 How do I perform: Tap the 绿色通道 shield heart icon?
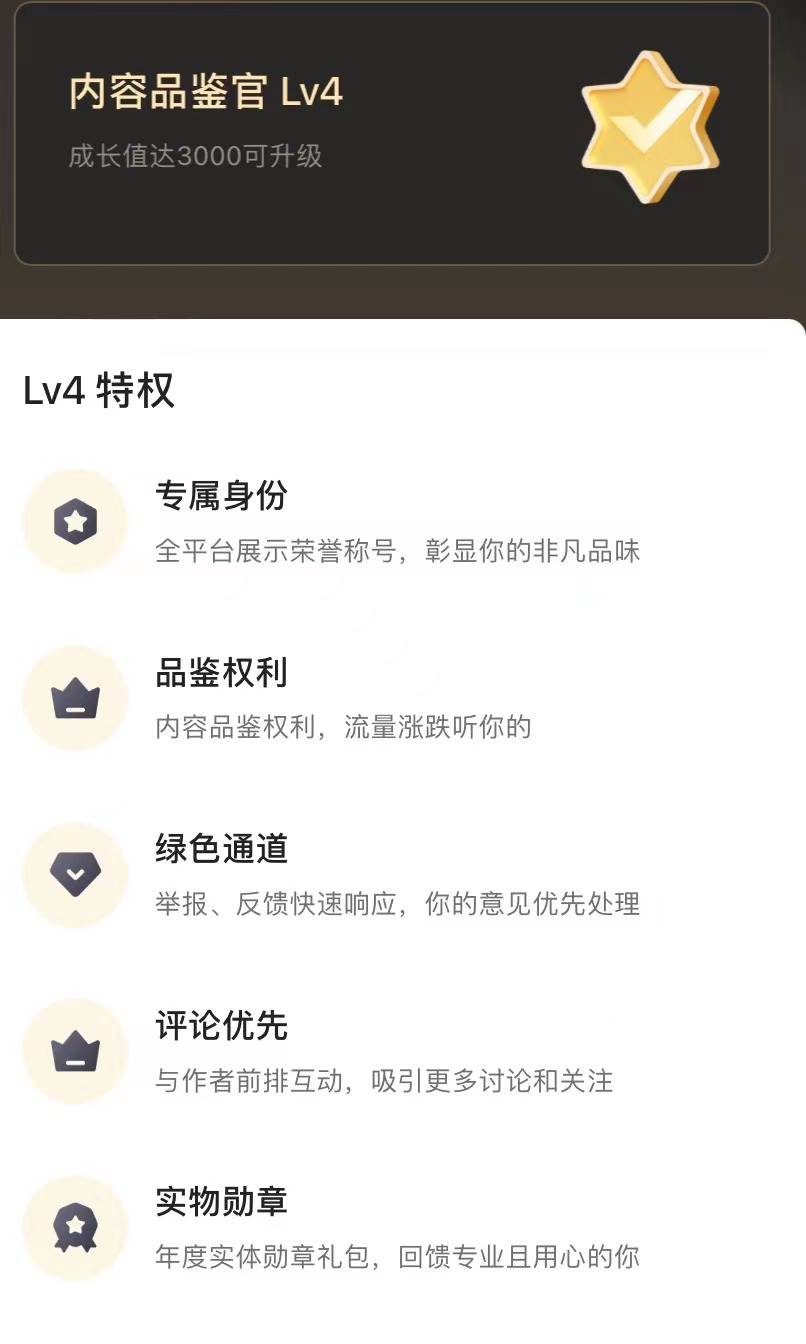[x=74, y=873]
